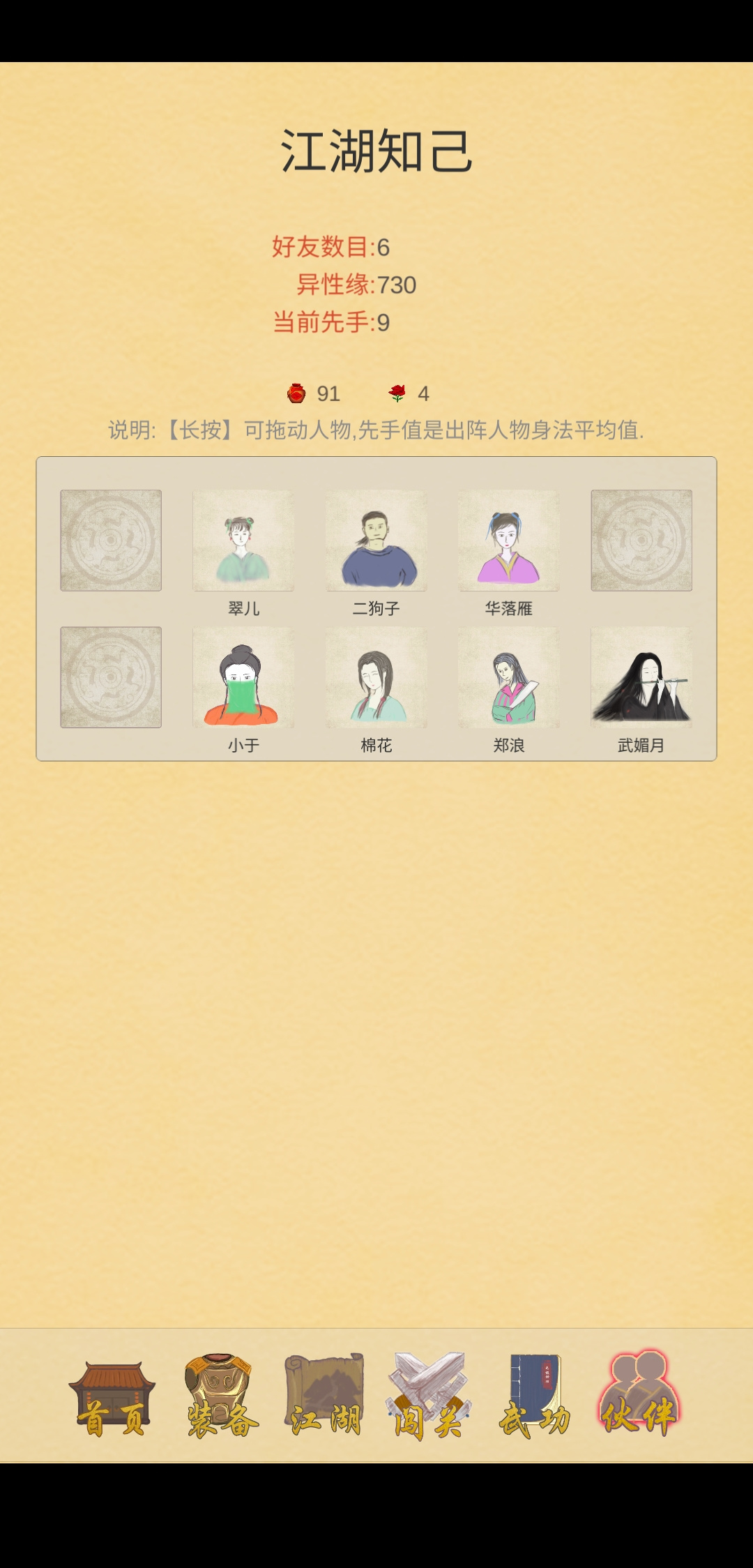Select the 二狗子 character portrait
Viewport: 753px width, 1568px height.
click(x=376, y=541)
